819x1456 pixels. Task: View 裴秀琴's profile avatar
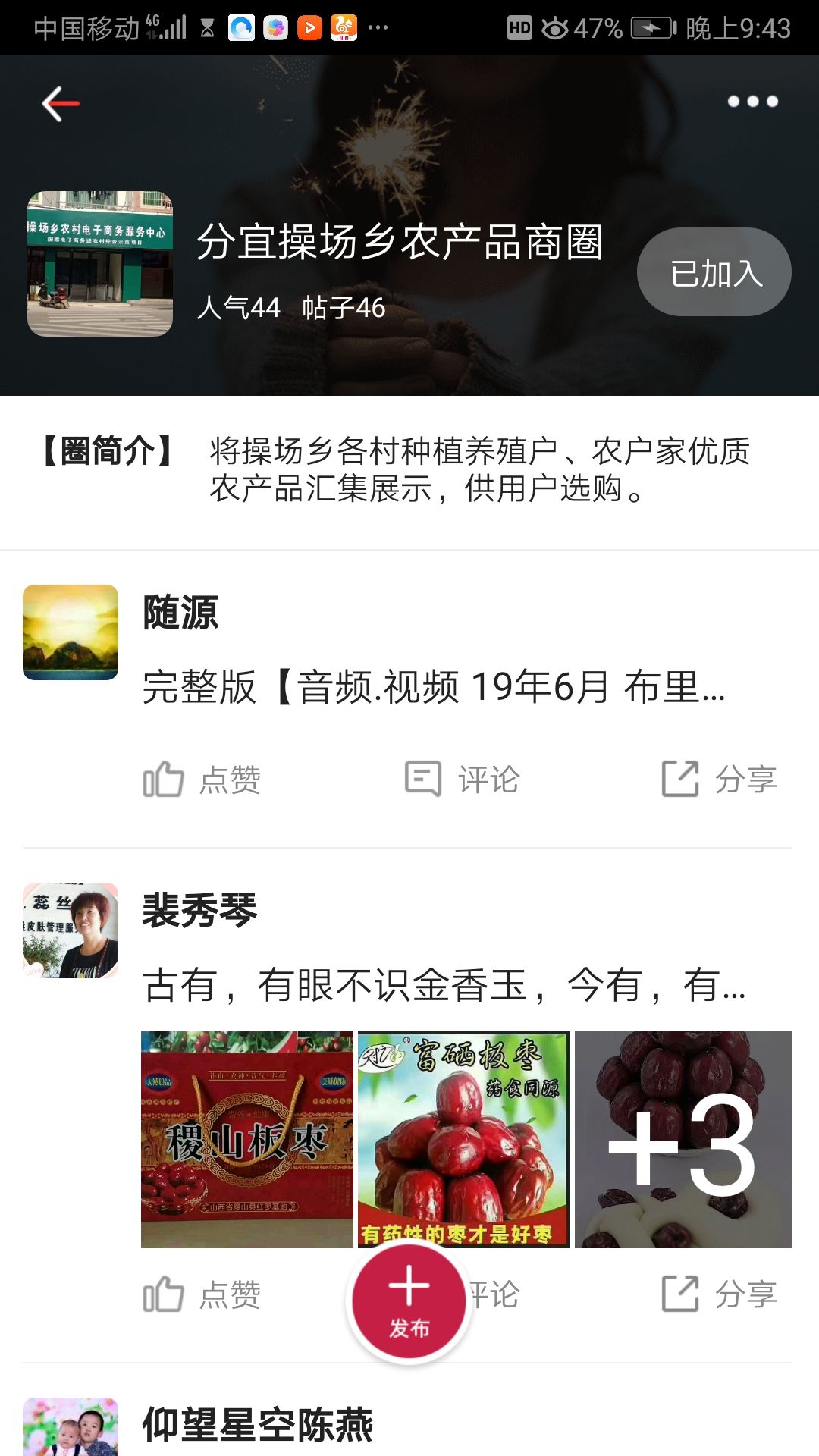click(x=71, y=930)
